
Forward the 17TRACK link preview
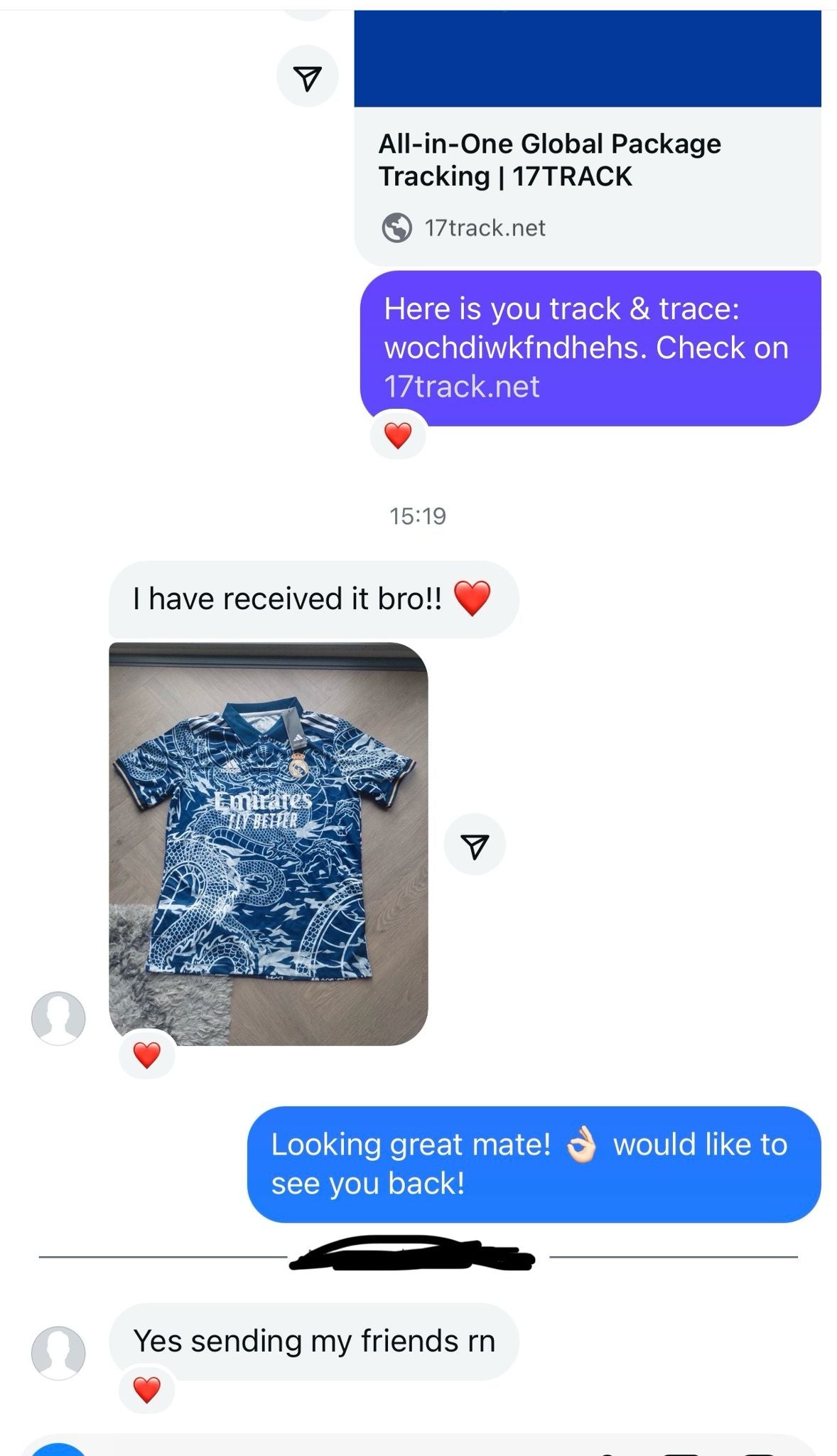click(307, 77)
